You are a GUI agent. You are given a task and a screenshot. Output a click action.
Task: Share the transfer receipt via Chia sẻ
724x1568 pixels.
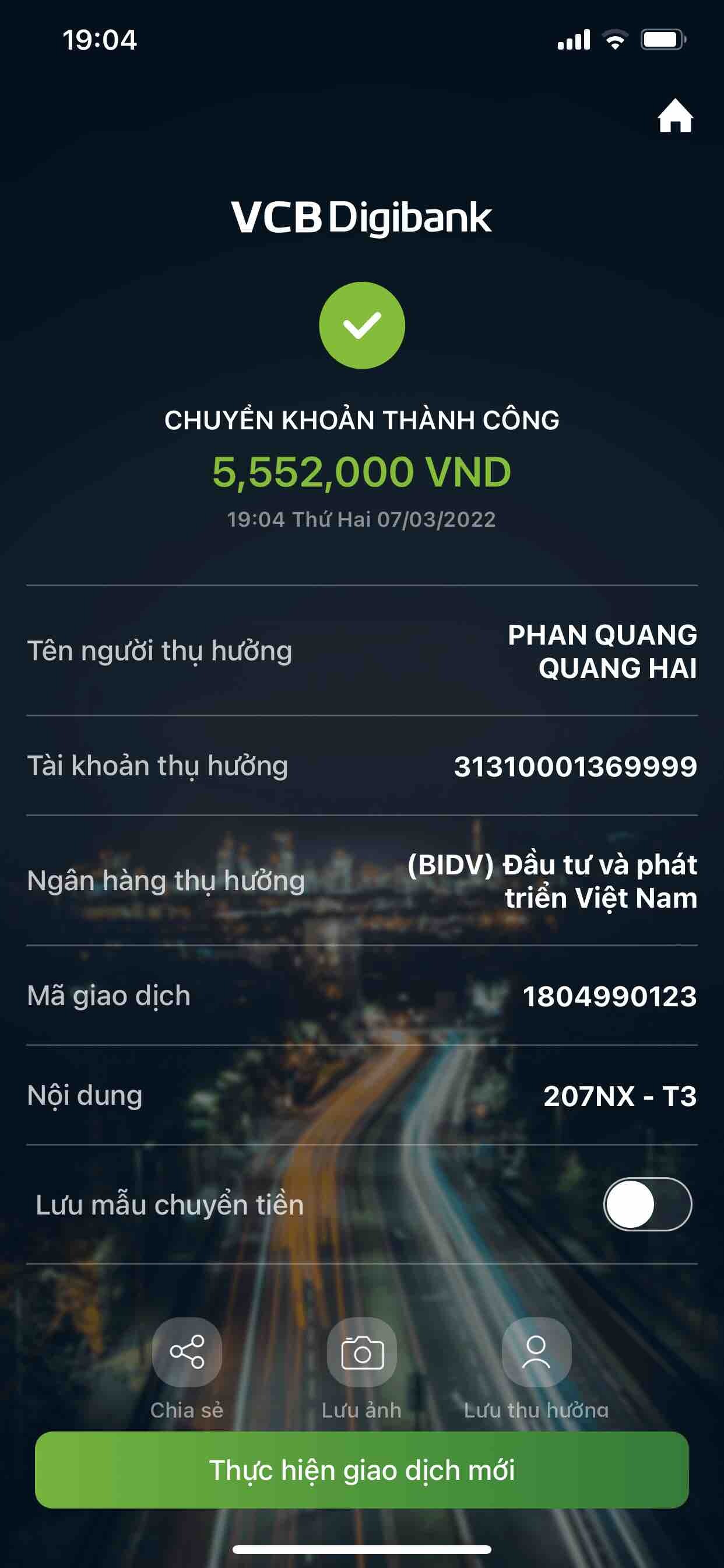coord(187,1352)
